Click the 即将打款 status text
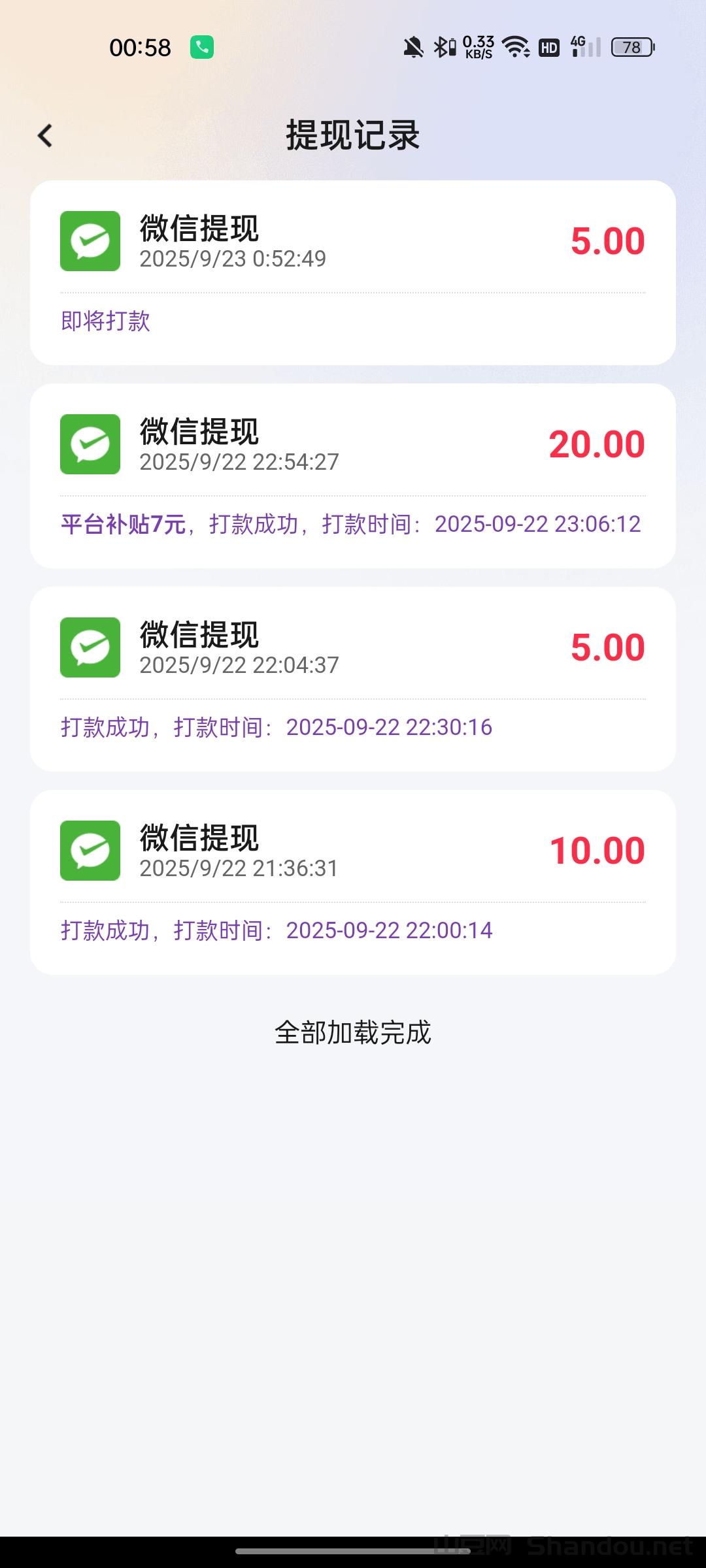Screen dimensions: 706x1568 [103, 321]
